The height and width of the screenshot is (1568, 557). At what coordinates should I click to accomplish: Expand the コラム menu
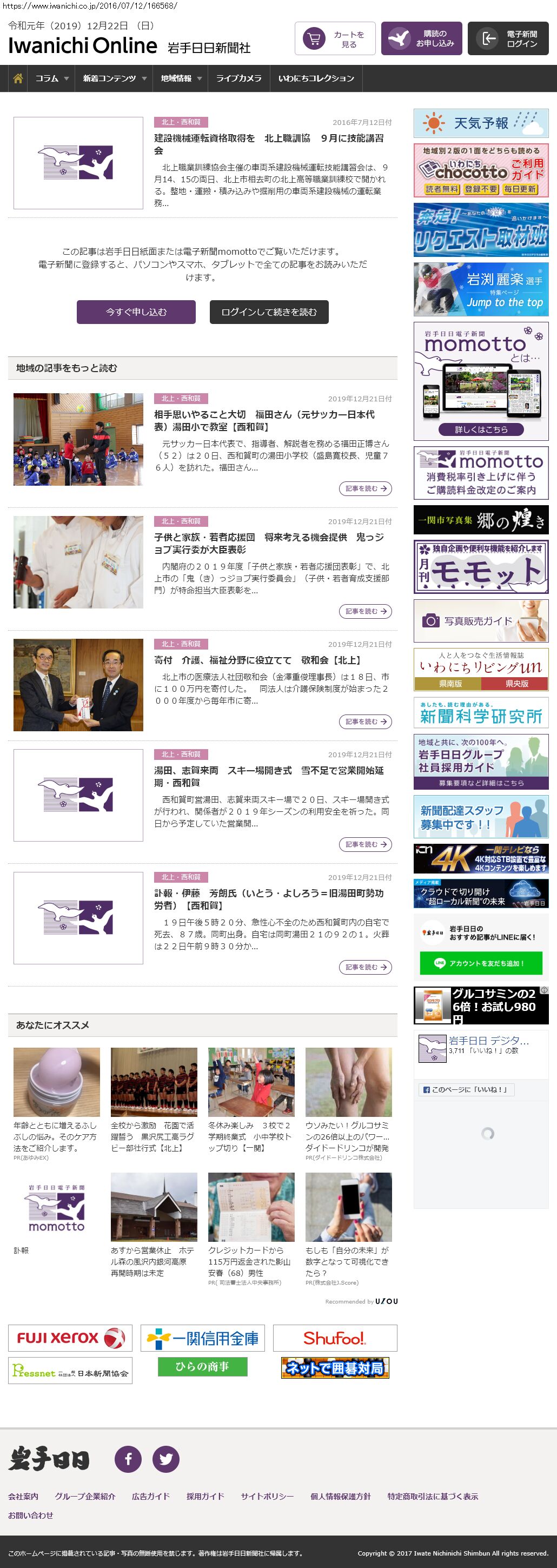(51, 78)
